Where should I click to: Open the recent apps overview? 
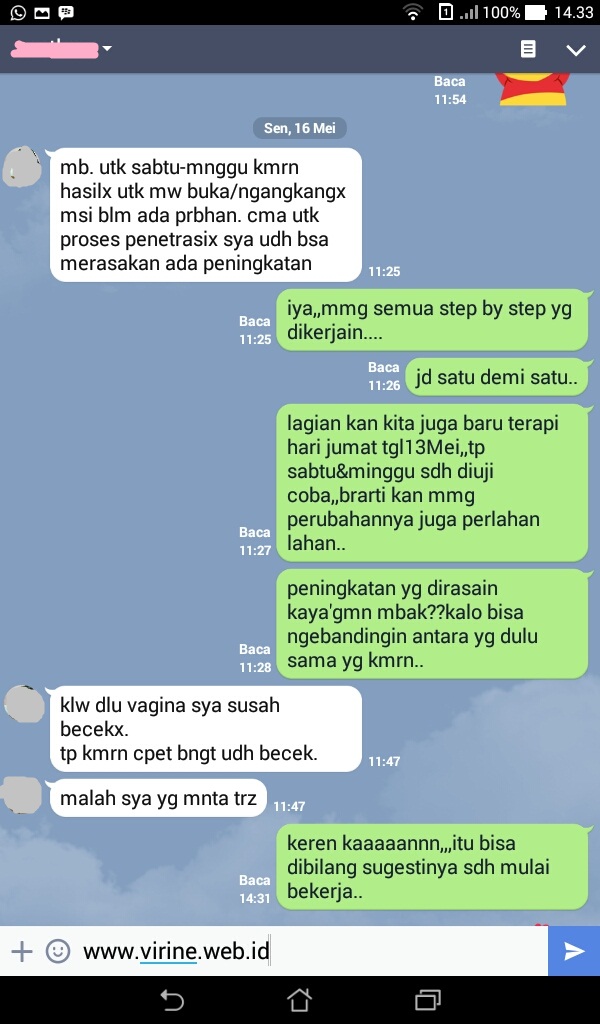tap(428, 1000)
